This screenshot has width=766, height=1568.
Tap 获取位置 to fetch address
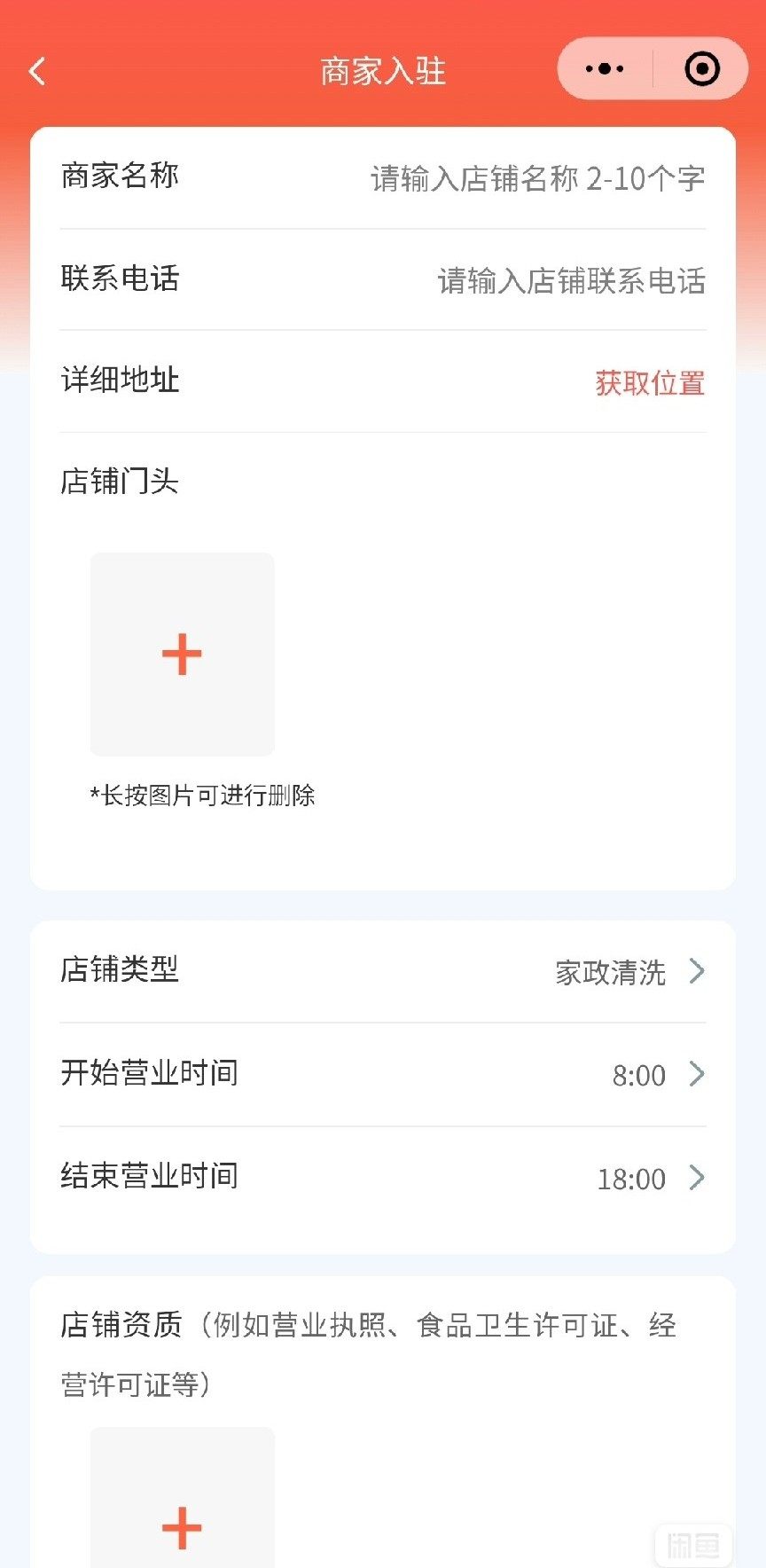click(650, 383)
